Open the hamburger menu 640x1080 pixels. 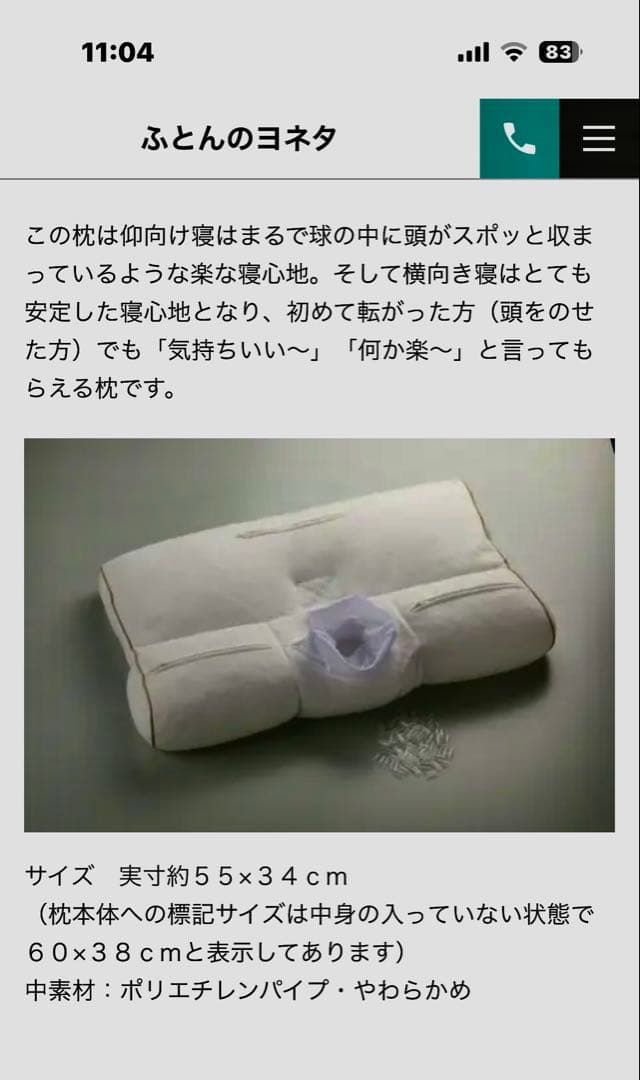pos(599,138)
